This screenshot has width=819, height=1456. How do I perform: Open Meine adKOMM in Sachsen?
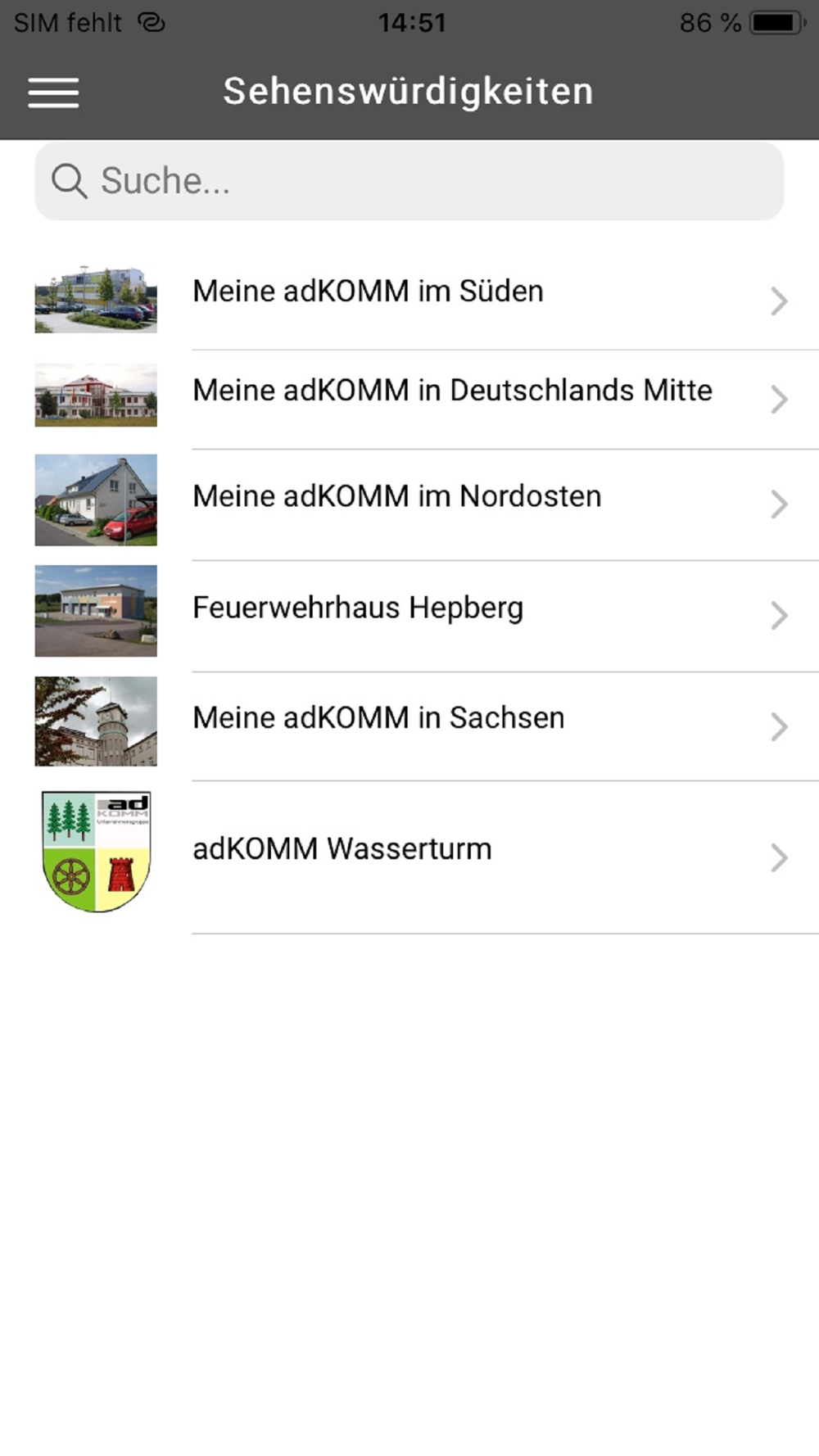click(409, 726)
